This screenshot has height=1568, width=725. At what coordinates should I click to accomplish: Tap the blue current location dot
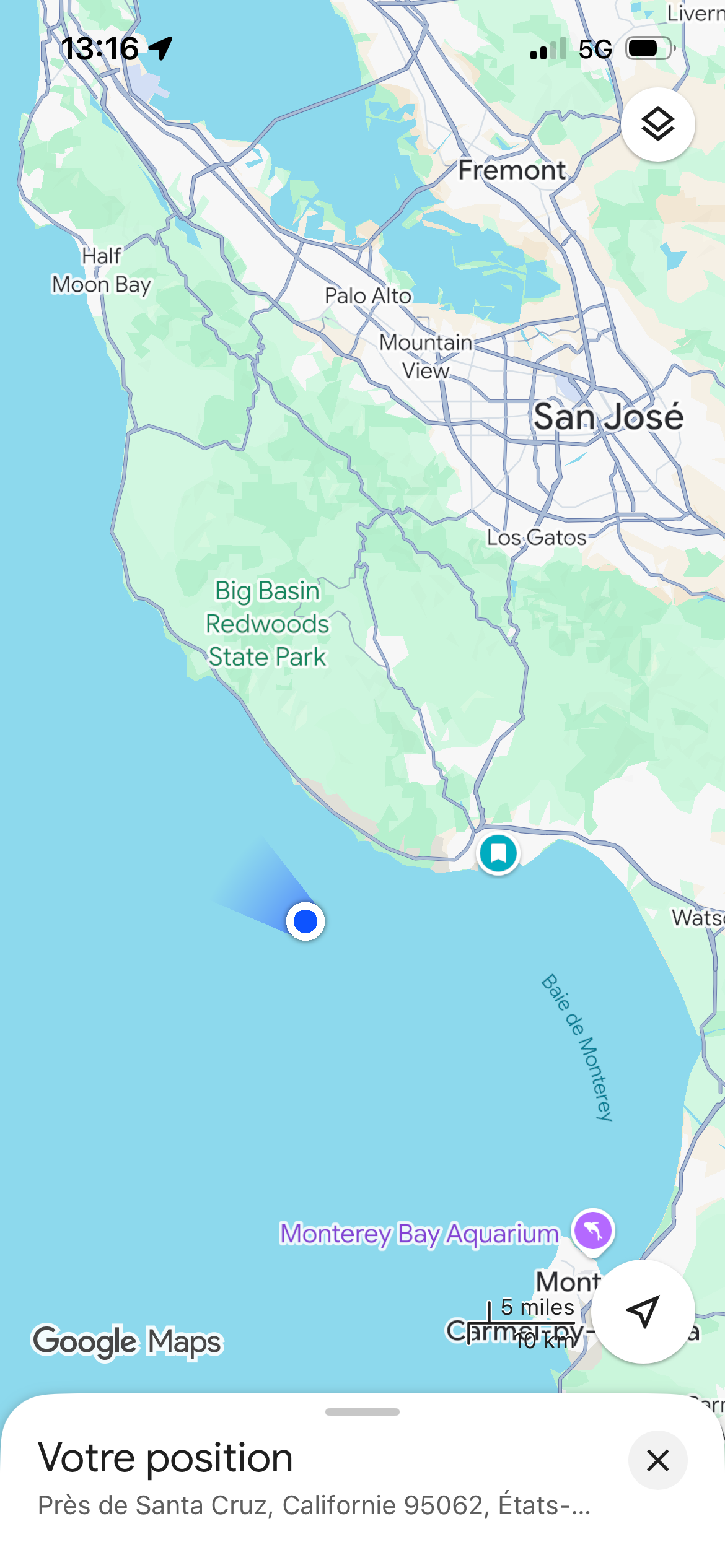point(305,921)
